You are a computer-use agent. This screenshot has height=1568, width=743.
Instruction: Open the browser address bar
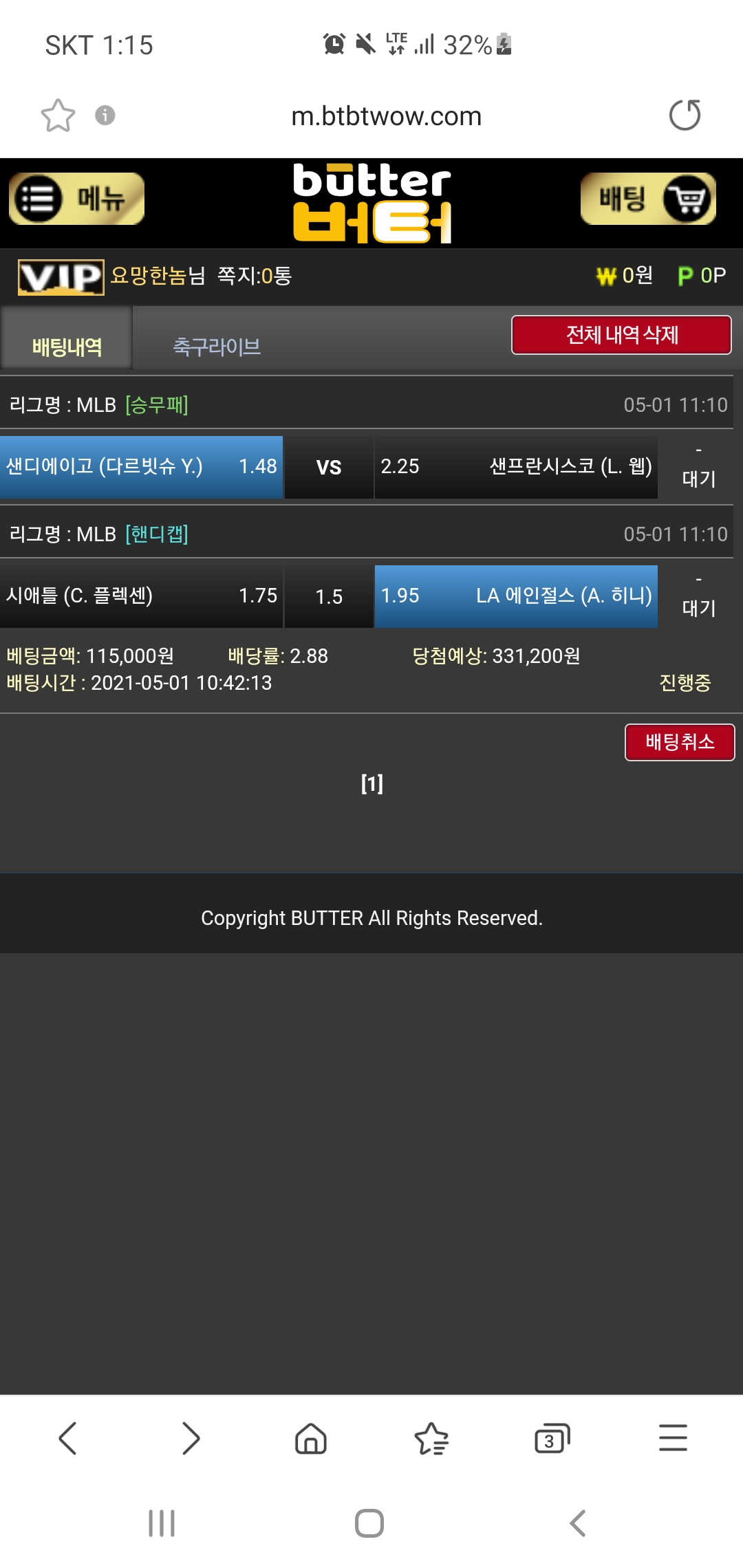click(385, 116)
